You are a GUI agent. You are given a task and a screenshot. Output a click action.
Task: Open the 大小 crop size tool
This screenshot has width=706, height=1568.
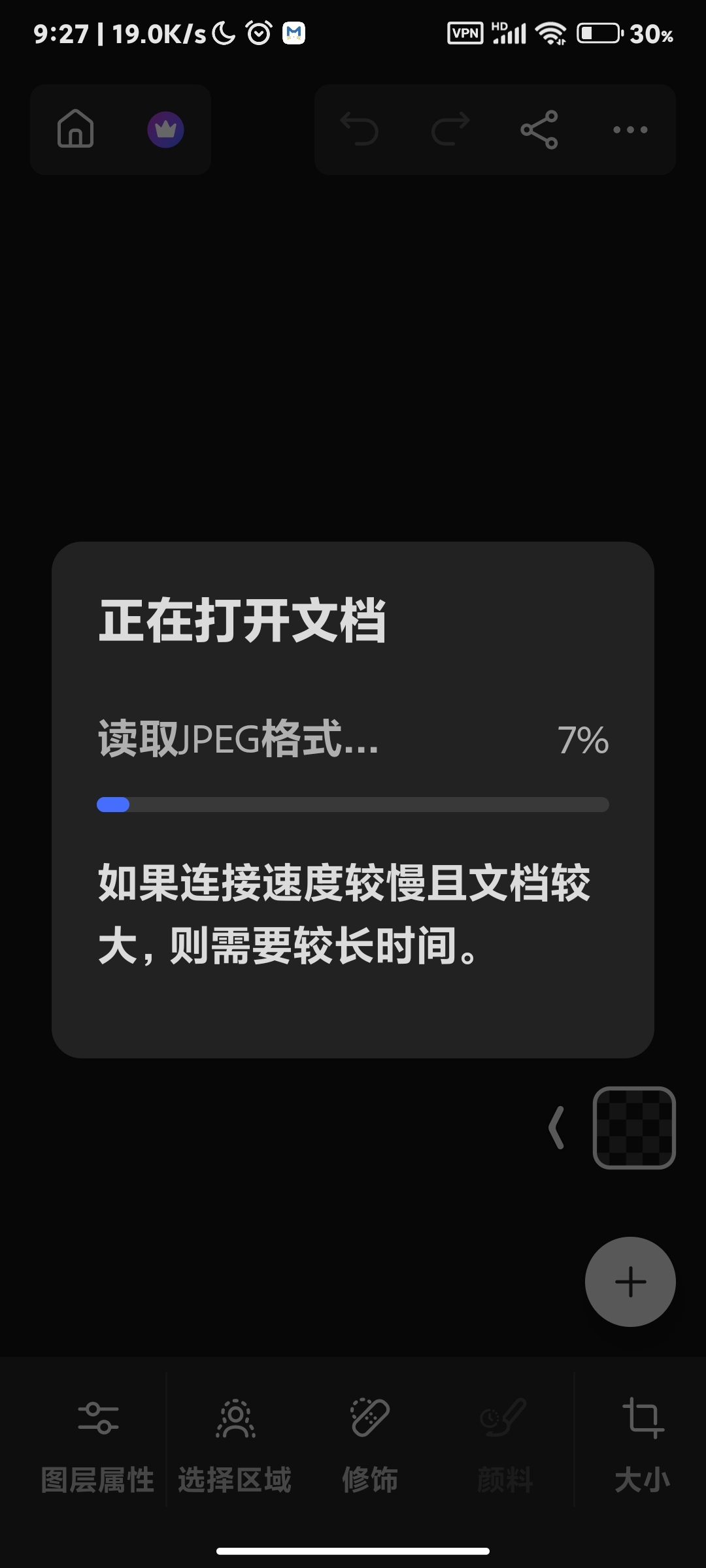[x=642, y=1443]
